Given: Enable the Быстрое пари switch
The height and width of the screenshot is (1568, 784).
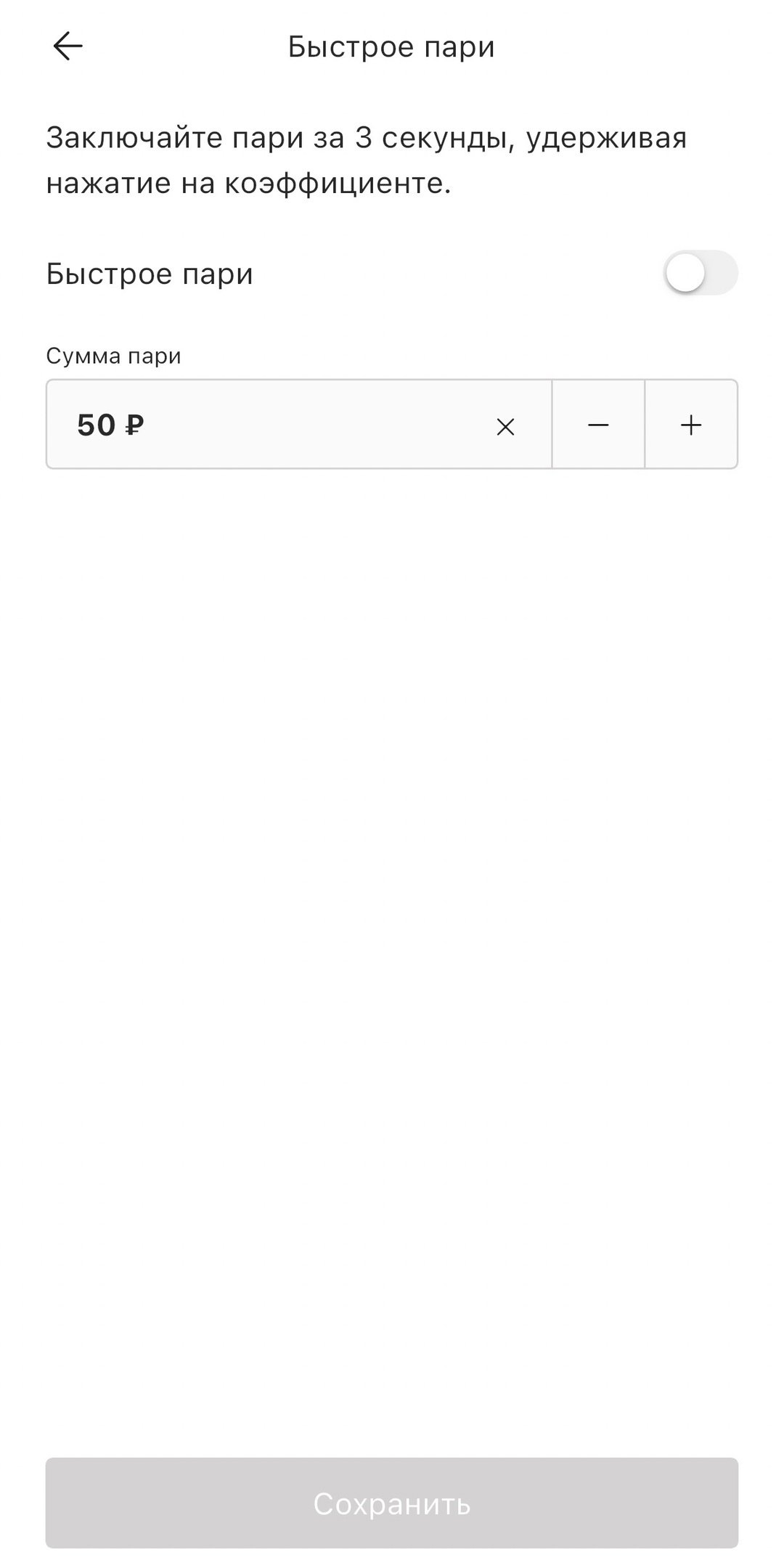Looking at the screenshot, I should (701, 274).
